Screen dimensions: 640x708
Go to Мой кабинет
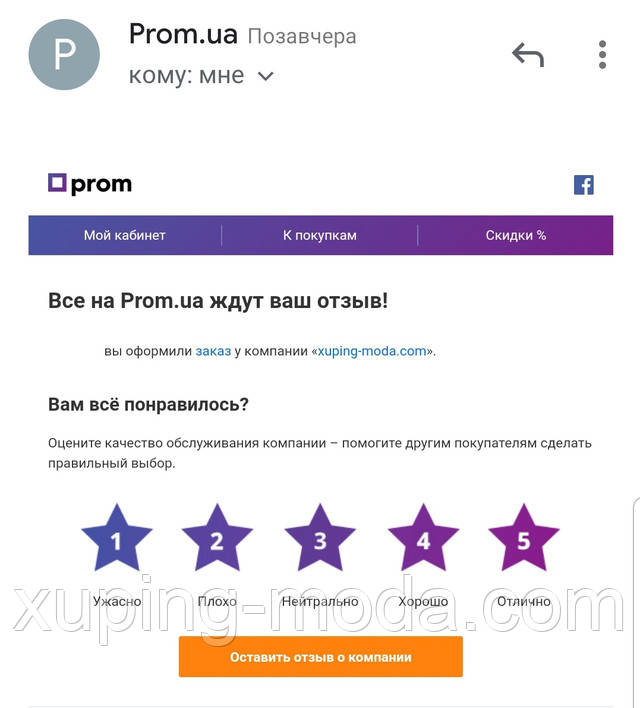tap(125, 236)
